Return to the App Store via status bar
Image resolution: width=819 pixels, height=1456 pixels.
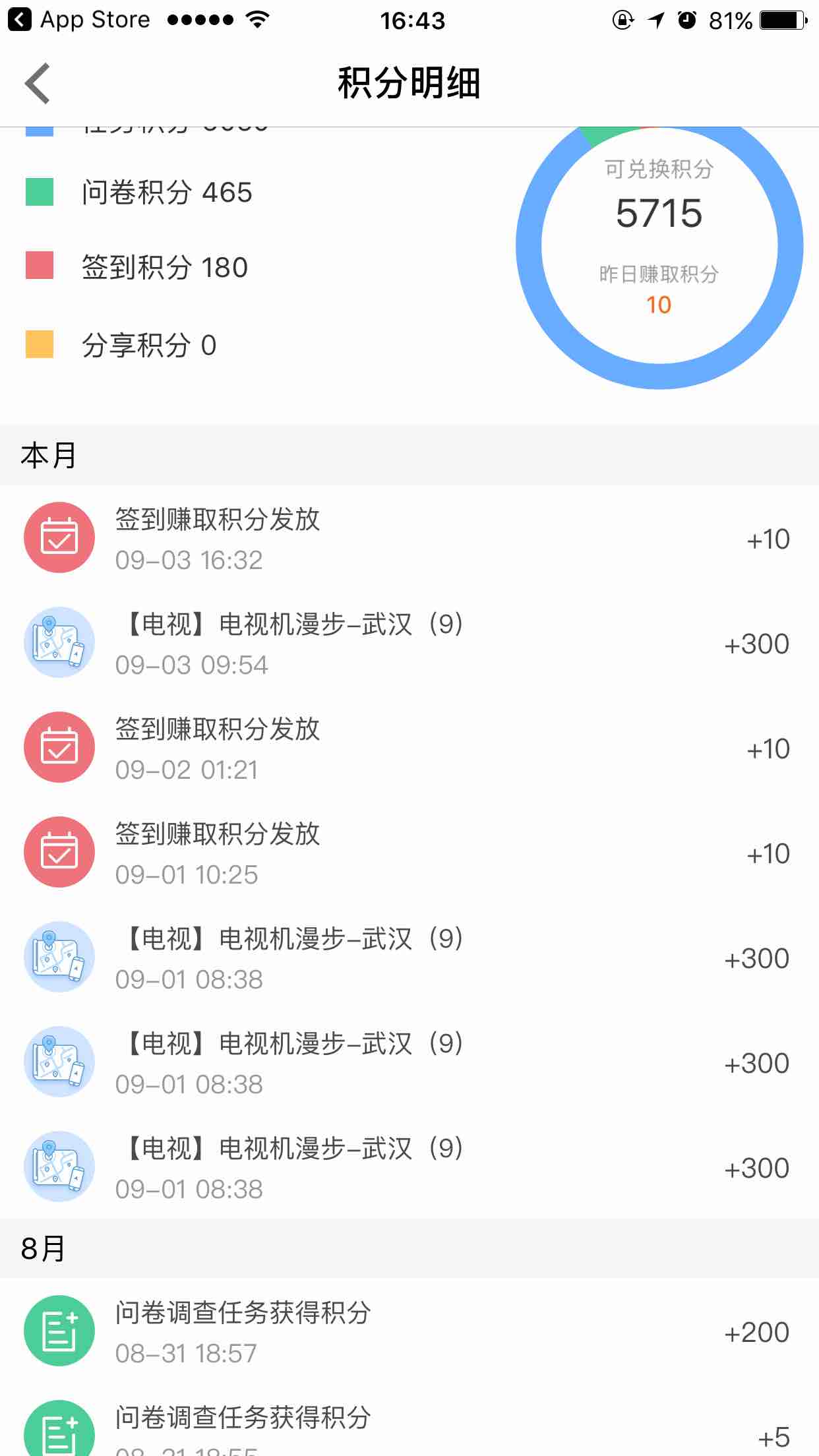click(79, 20)
